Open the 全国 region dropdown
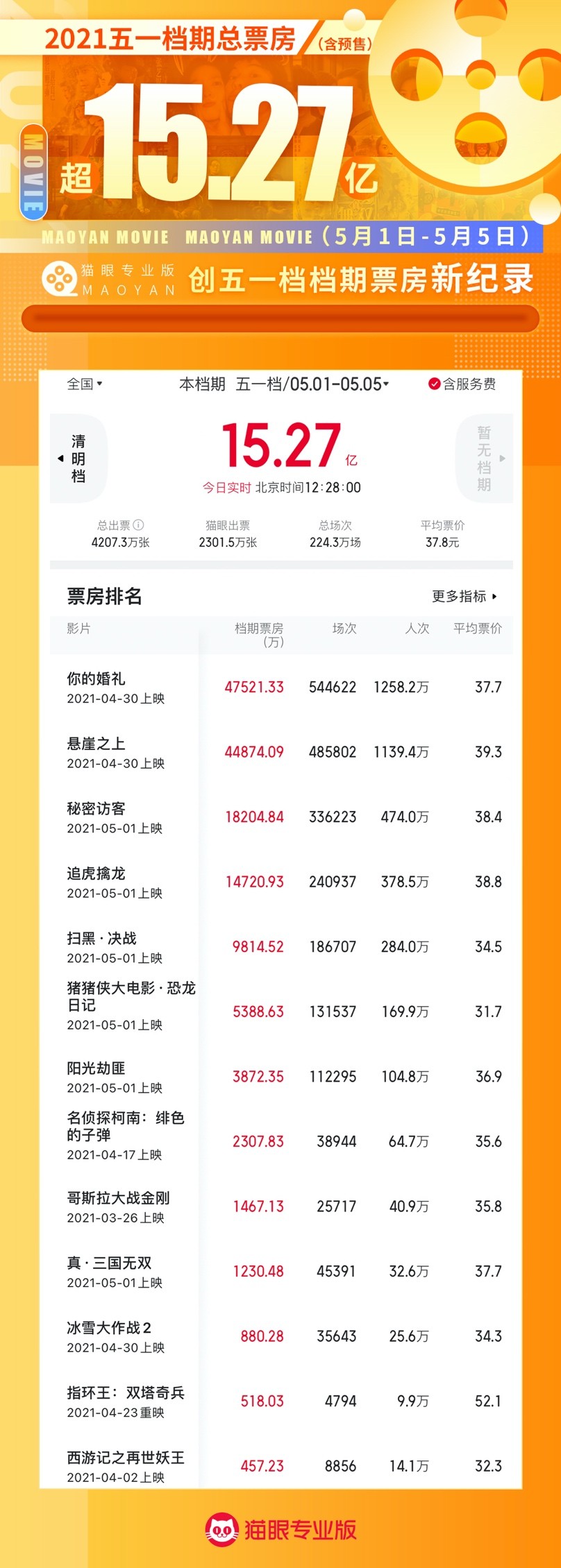 click(x=85, y=384)
